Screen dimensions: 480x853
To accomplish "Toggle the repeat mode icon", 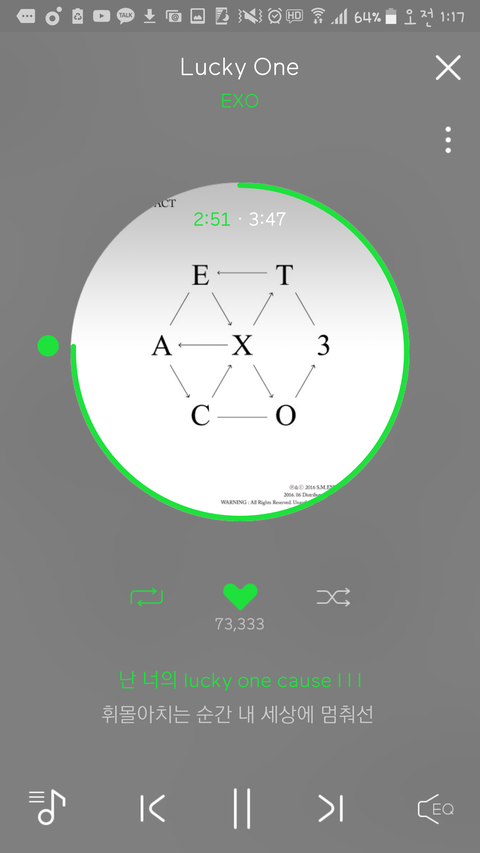I will 147,597.
